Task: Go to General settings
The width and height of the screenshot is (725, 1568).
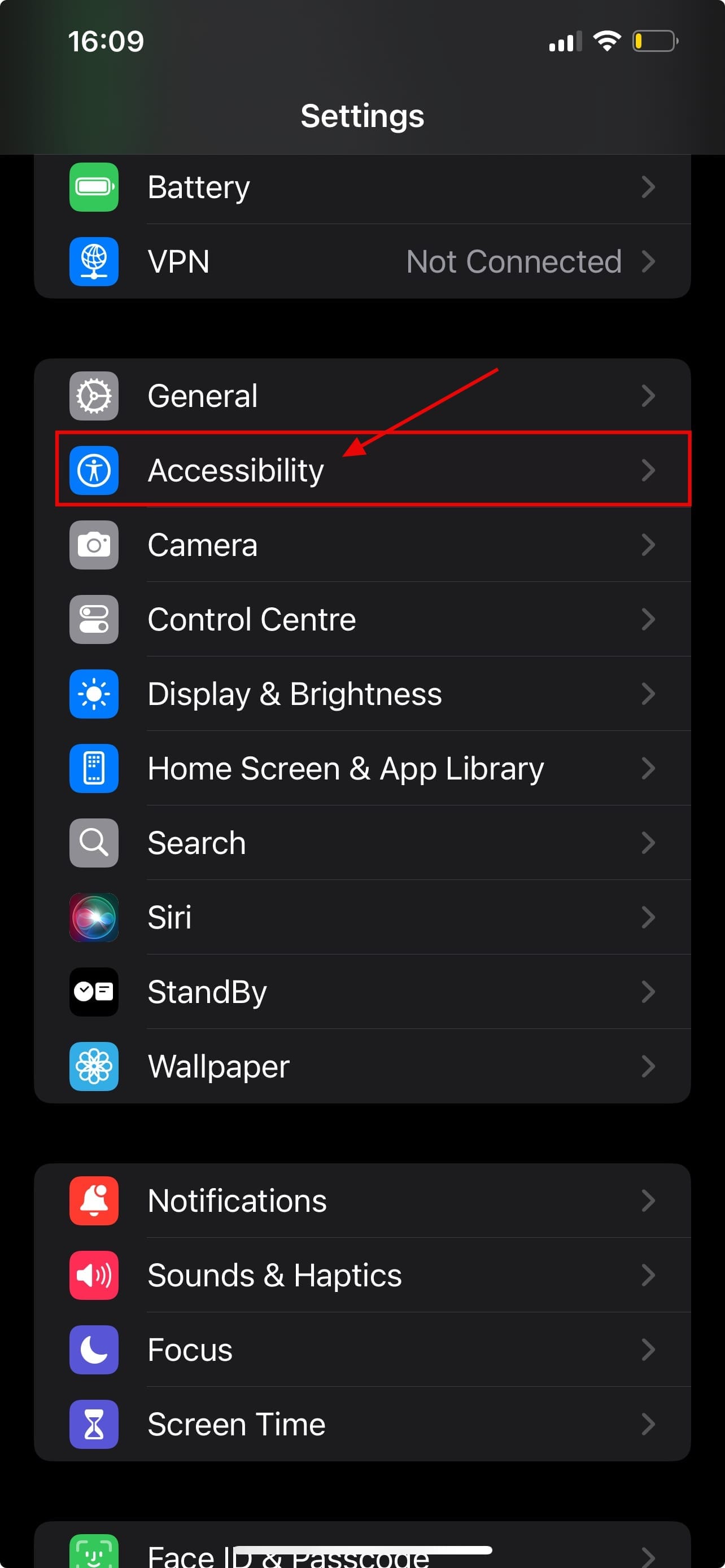Action: (x=361, y=396)
